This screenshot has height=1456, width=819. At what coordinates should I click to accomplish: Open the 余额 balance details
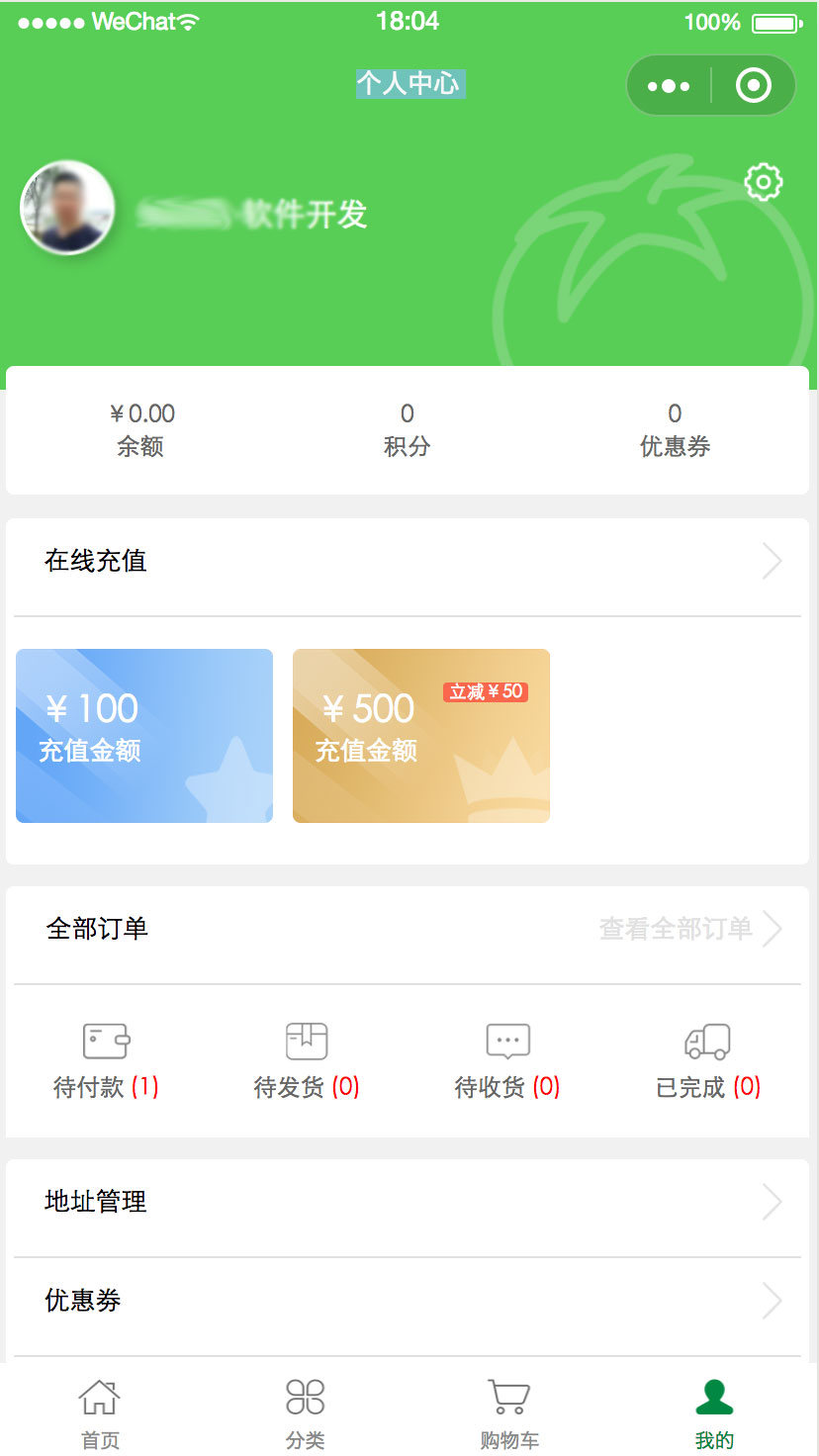pyautogui.click(x=140, y=430)
